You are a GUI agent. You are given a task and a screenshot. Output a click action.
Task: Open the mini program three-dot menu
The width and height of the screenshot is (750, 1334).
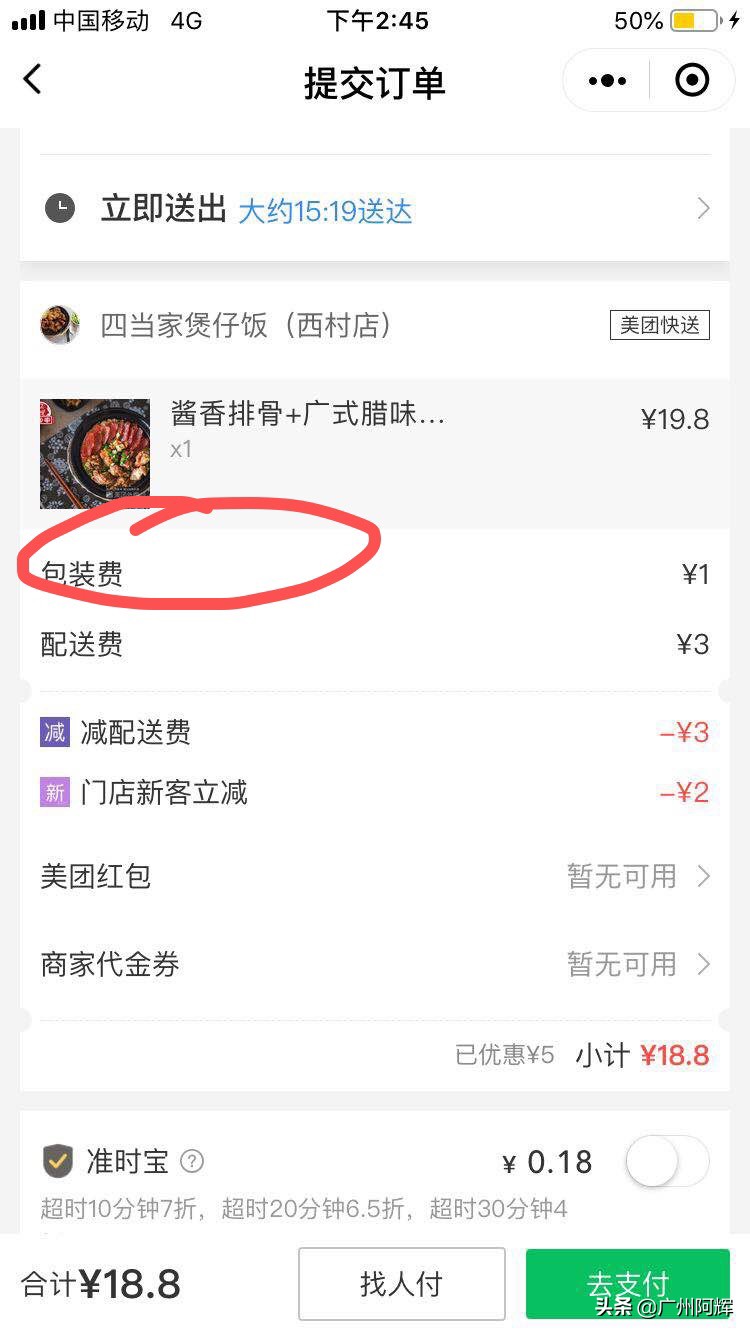[608, 80]
